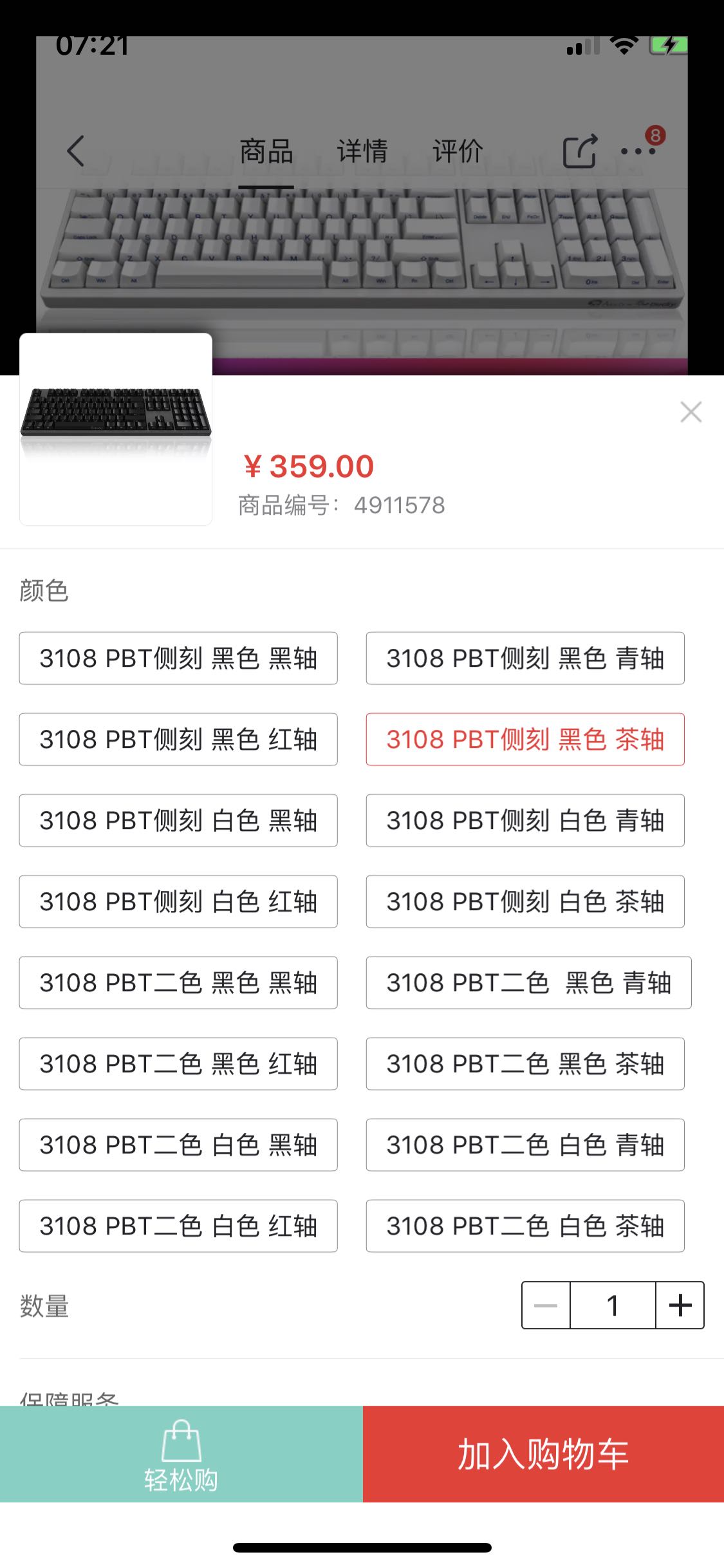724x1568 pixels.
Task: Add item to cart with 加入购物车
Action: pyautogui.click(x=543, y=1454)
